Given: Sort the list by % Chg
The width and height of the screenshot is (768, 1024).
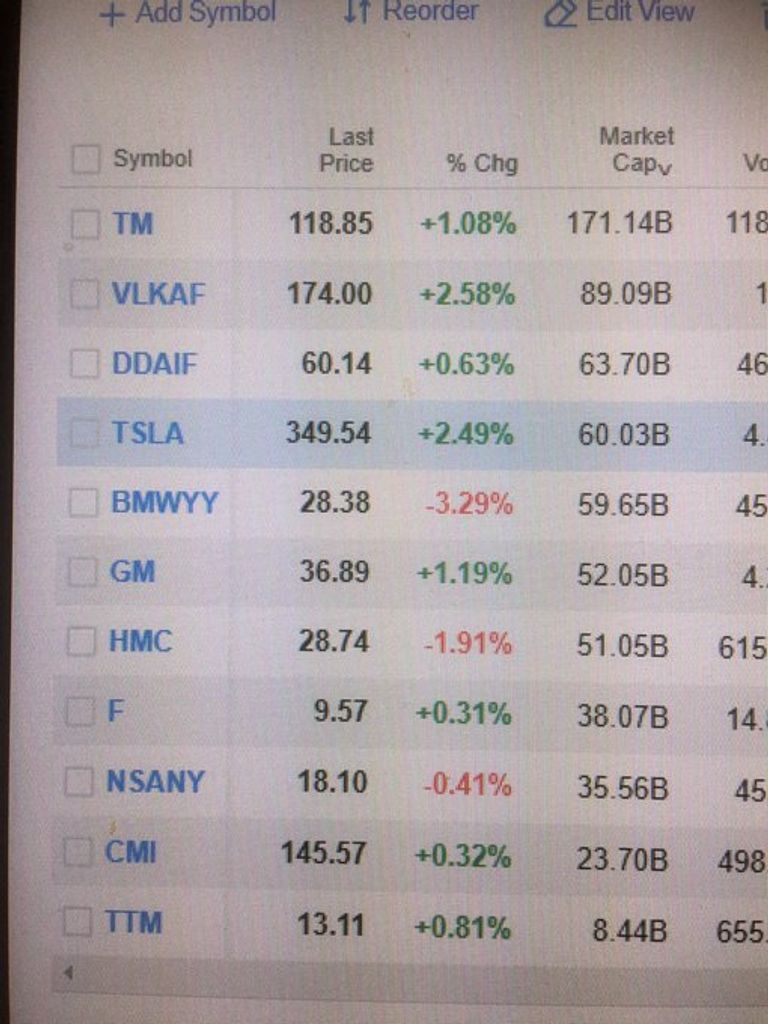Looking at the screenshot, I should point(482,163).
